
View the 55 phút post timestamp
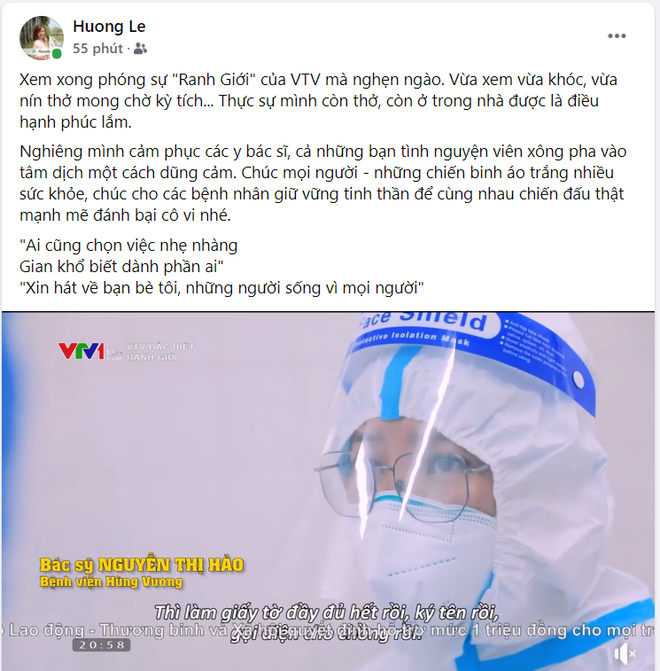pos(97,48)
